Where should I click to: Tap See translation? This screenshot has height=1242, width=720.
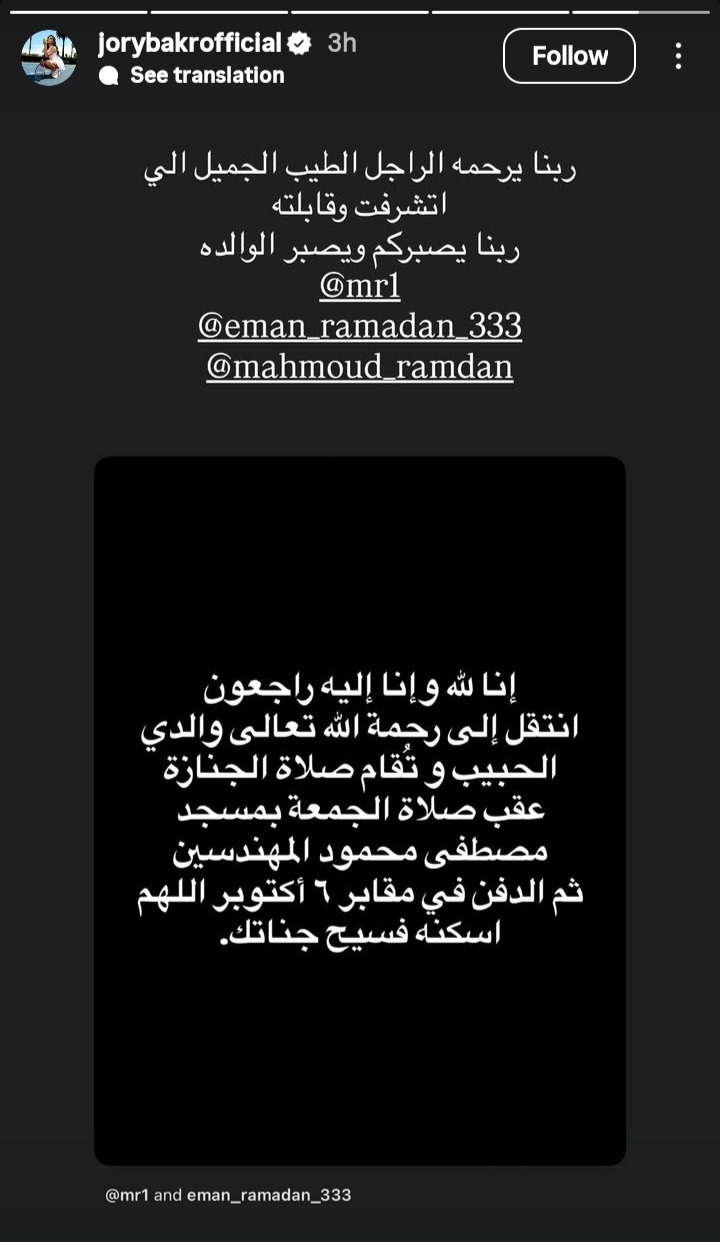coord(206,76)
